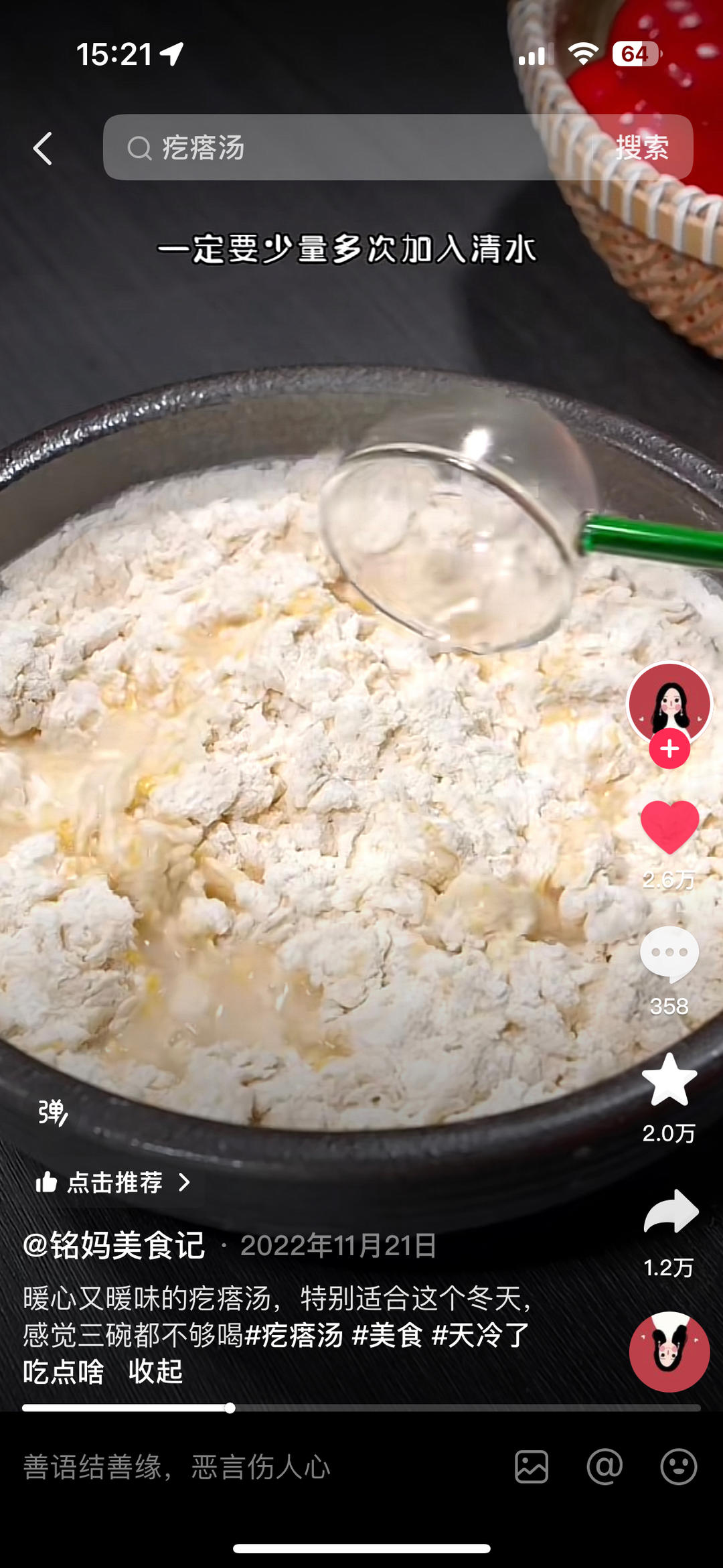
Task: Open the emoji picker in comment bar
Action: coord(678,1468)
